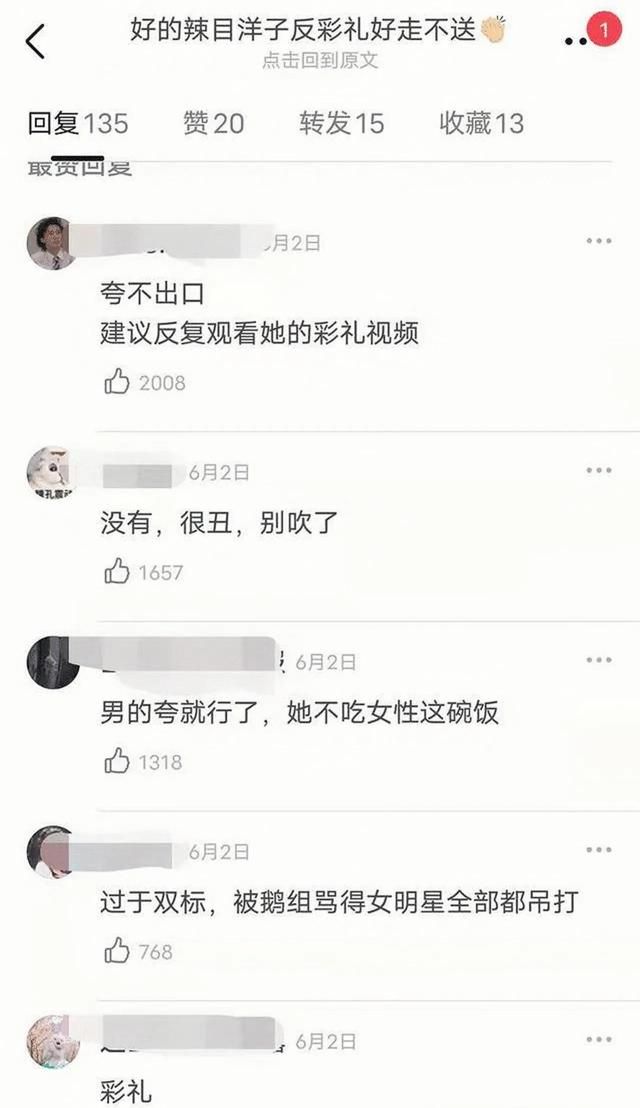Open options for the 男的夸就行了 comment
This screenshot has height=1108, width=640.
tap(598, 660)
